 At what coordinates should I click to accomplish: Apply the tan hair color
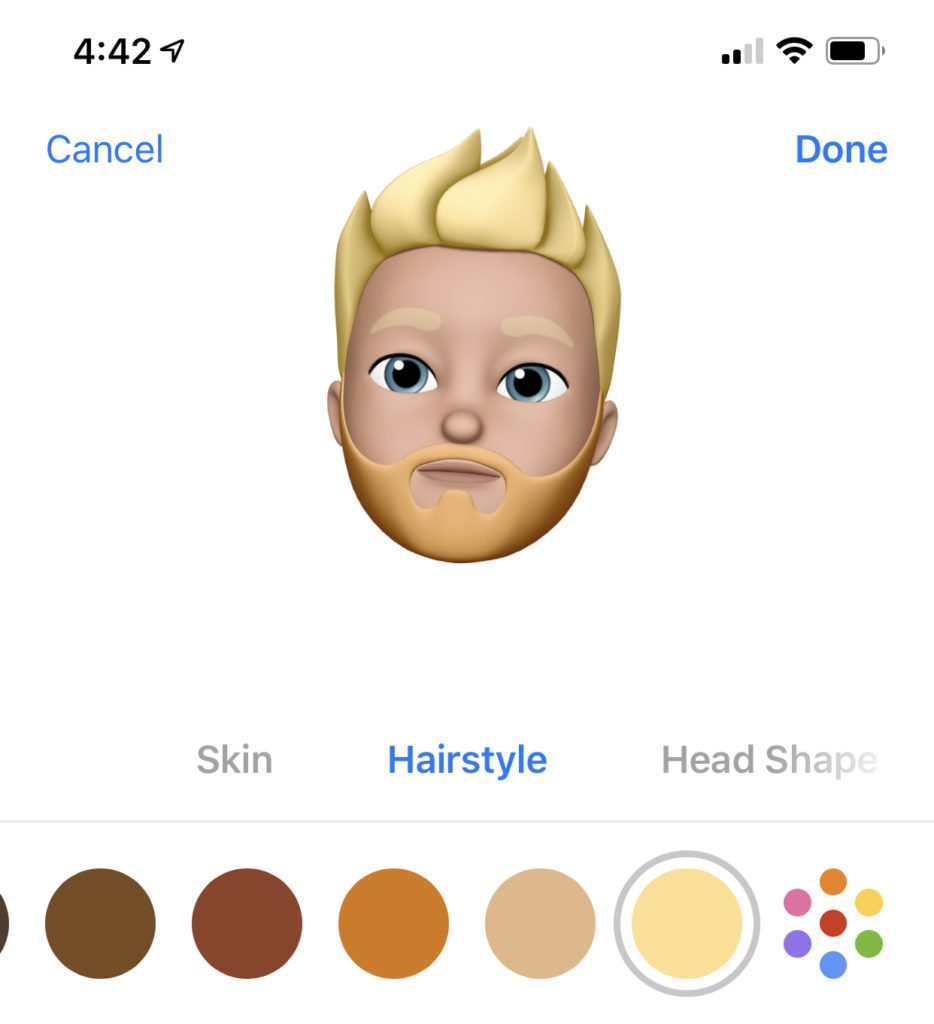pos(540,923)
